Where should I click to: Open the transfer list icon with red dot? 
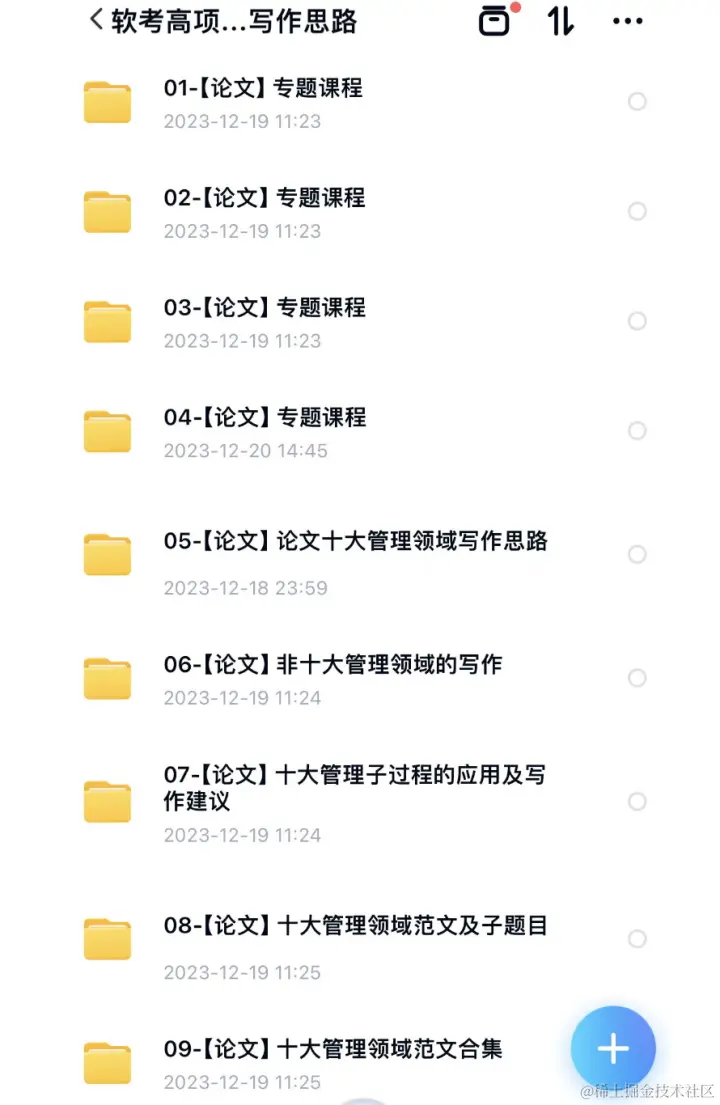495,20
